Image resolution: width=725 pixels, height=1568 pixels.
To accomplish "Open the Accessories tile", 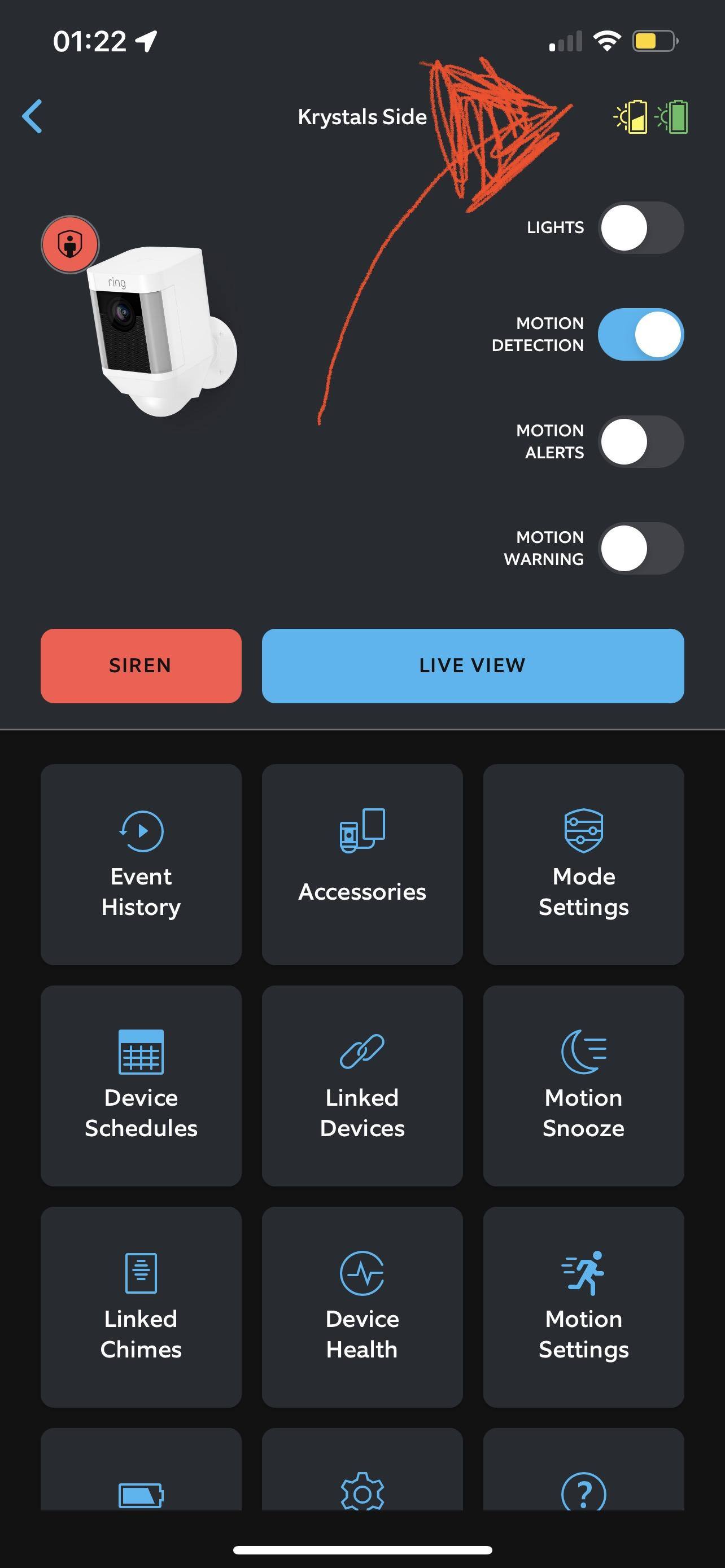I will [x=361, y=864].
